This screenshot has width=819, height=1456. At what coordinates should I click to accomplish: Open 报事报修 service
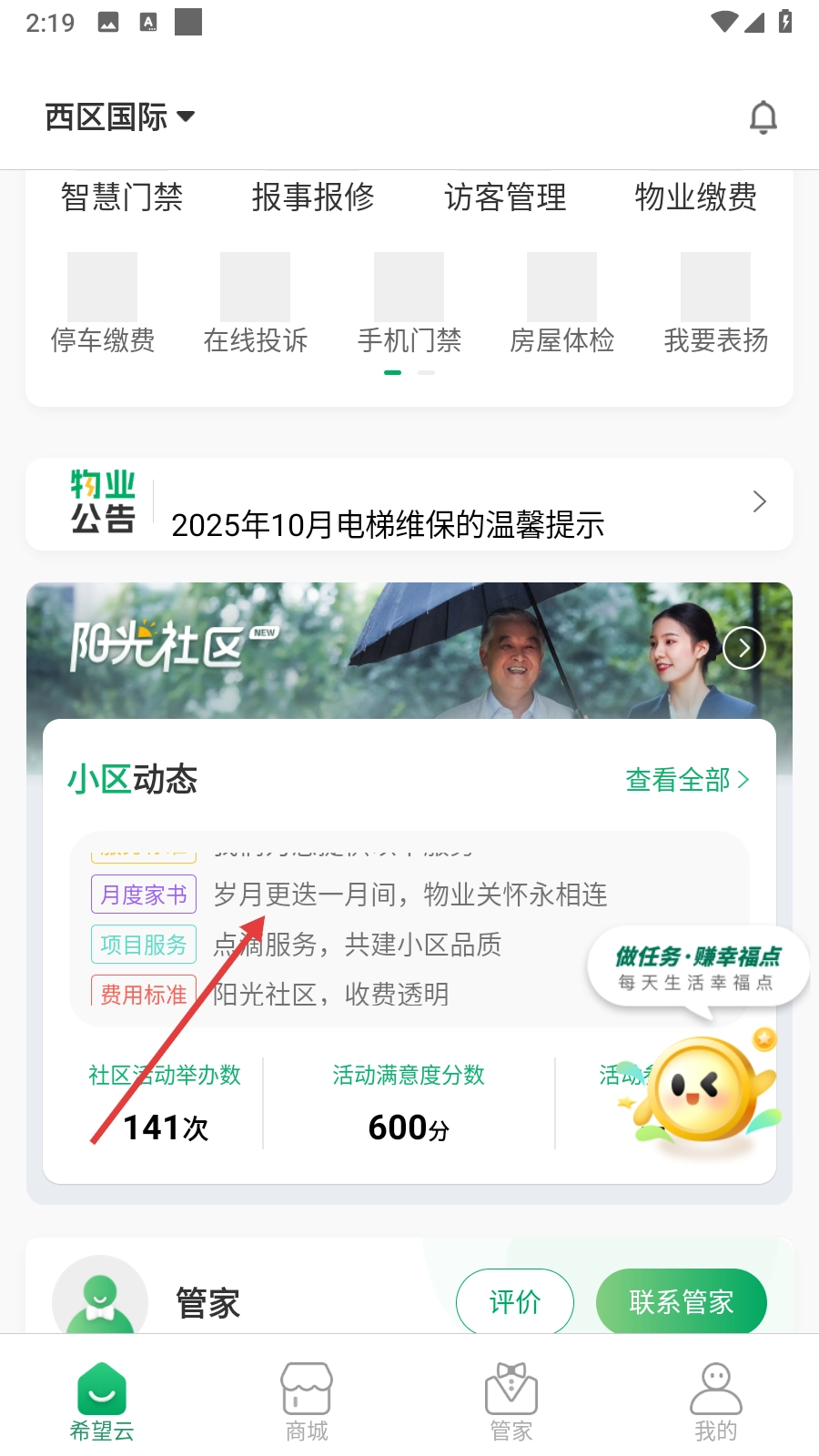tap(313, 197)
